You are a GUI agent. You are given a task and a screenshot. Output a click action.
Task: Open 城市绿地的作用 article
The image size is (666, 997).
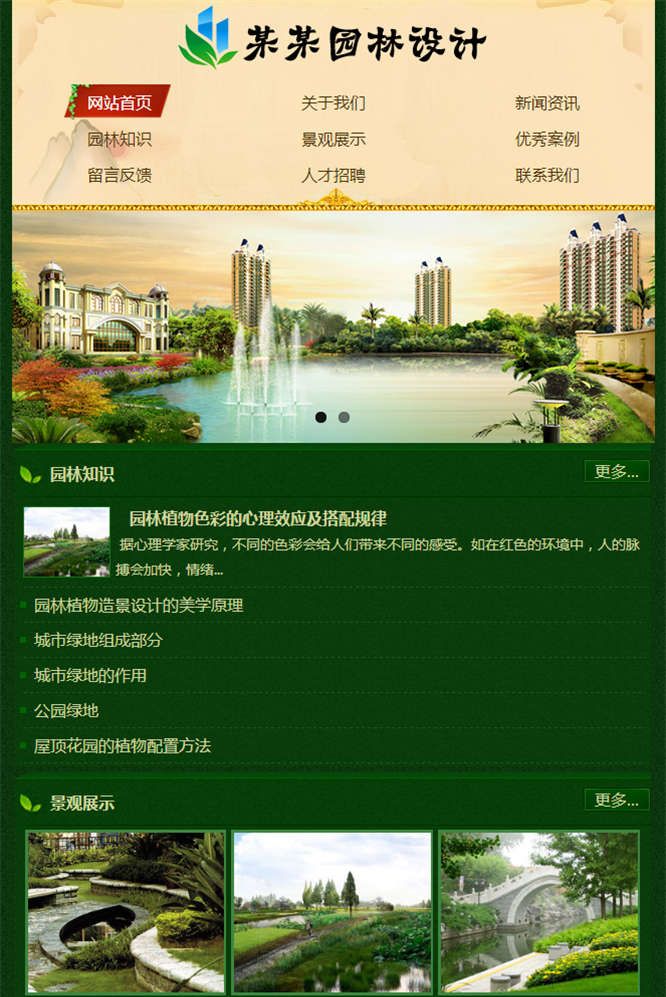point(90,675)
